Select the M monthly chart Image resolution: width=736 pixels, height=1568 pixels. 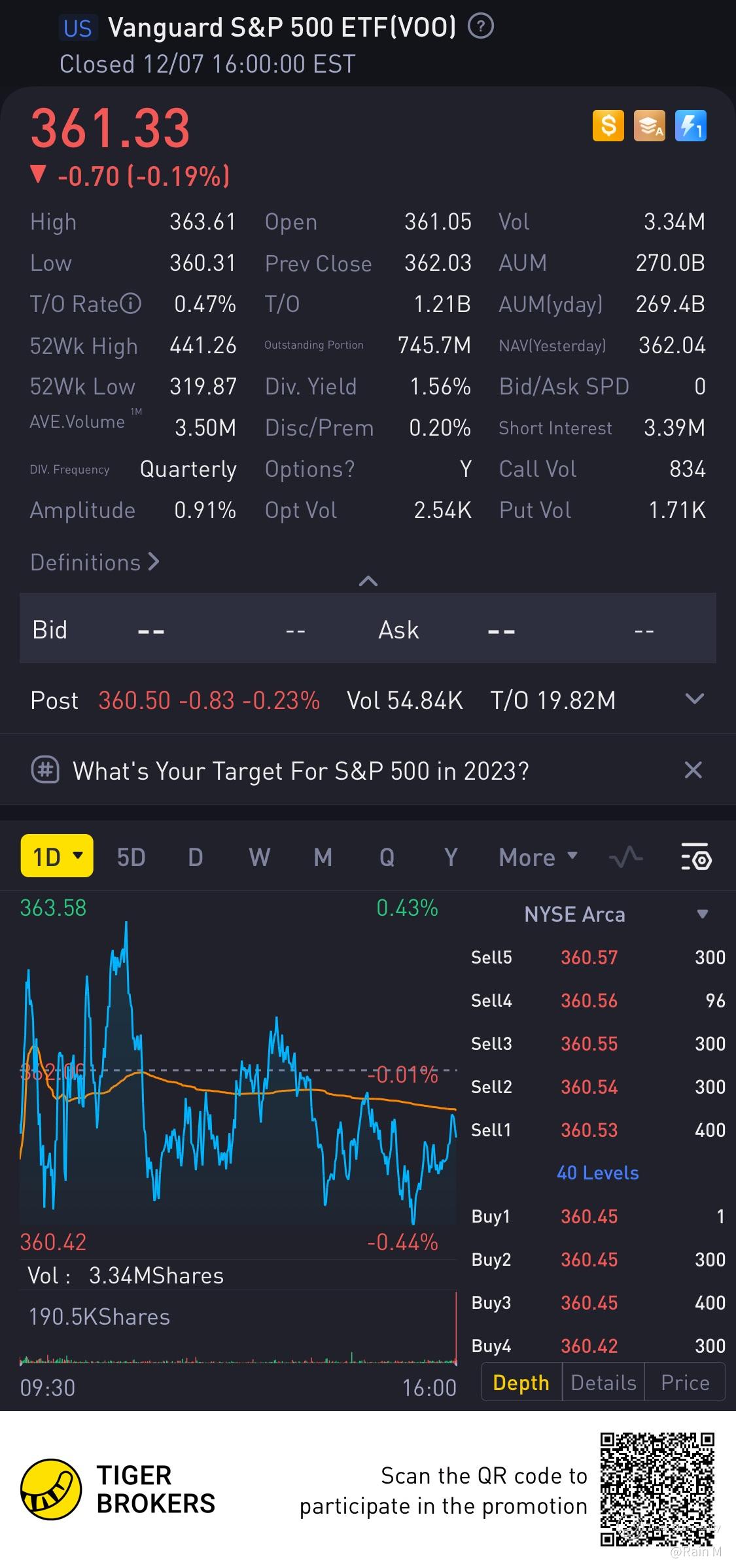[x=323, y=857]
